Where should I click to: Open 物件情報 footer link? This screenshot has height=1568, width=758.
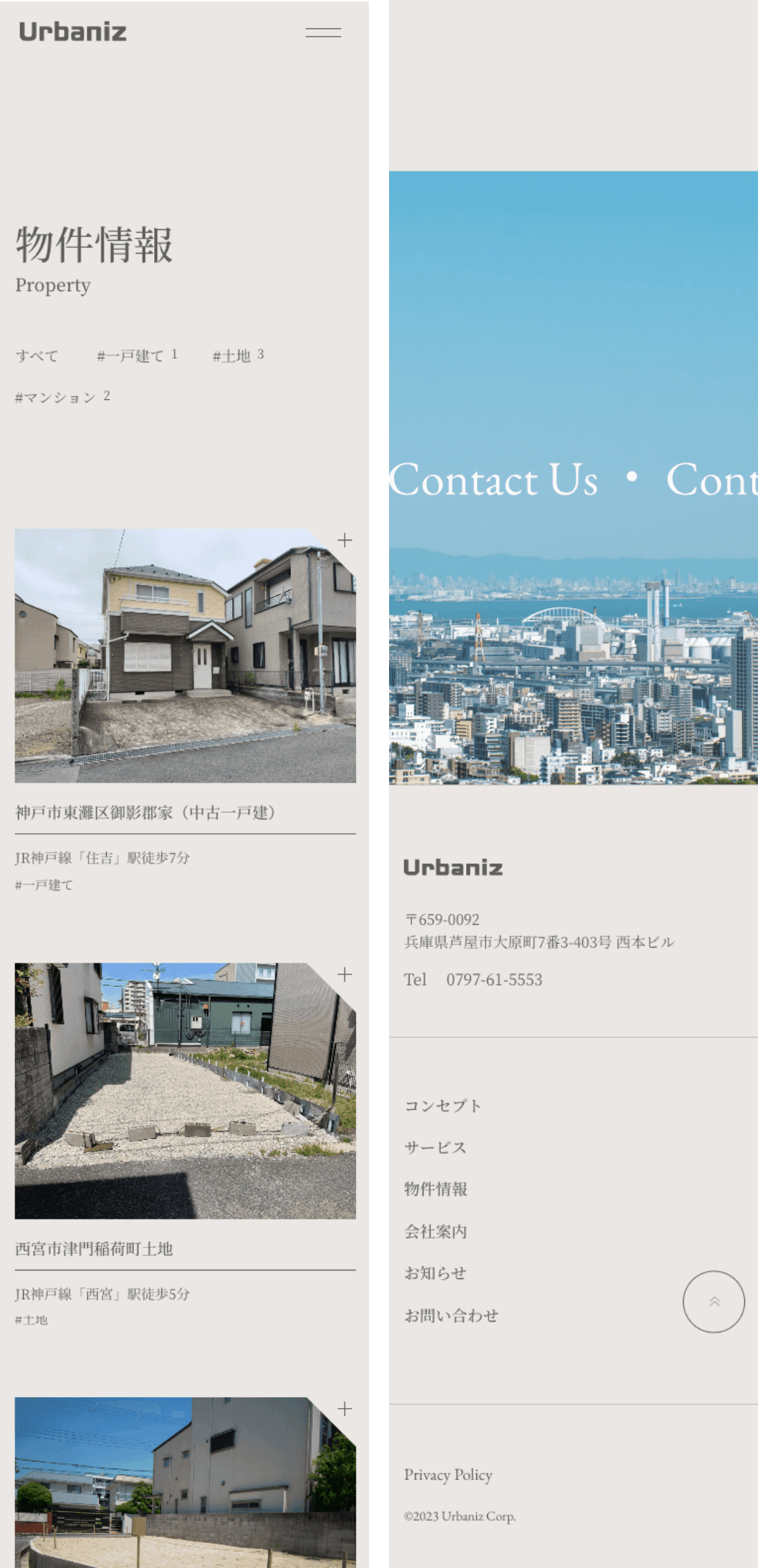point(435,1190)
